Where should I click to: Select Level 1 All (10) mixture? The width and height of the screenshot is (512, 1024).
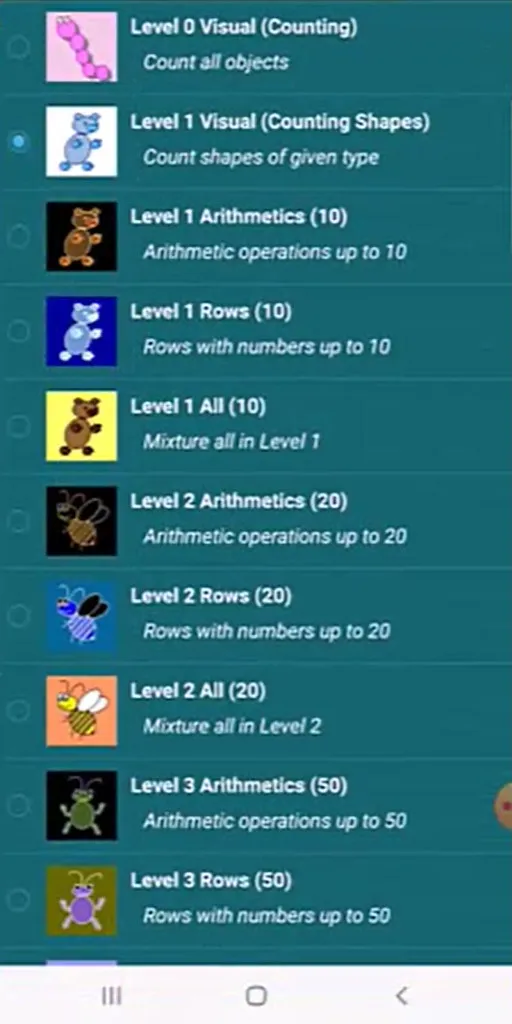[256, 426]
